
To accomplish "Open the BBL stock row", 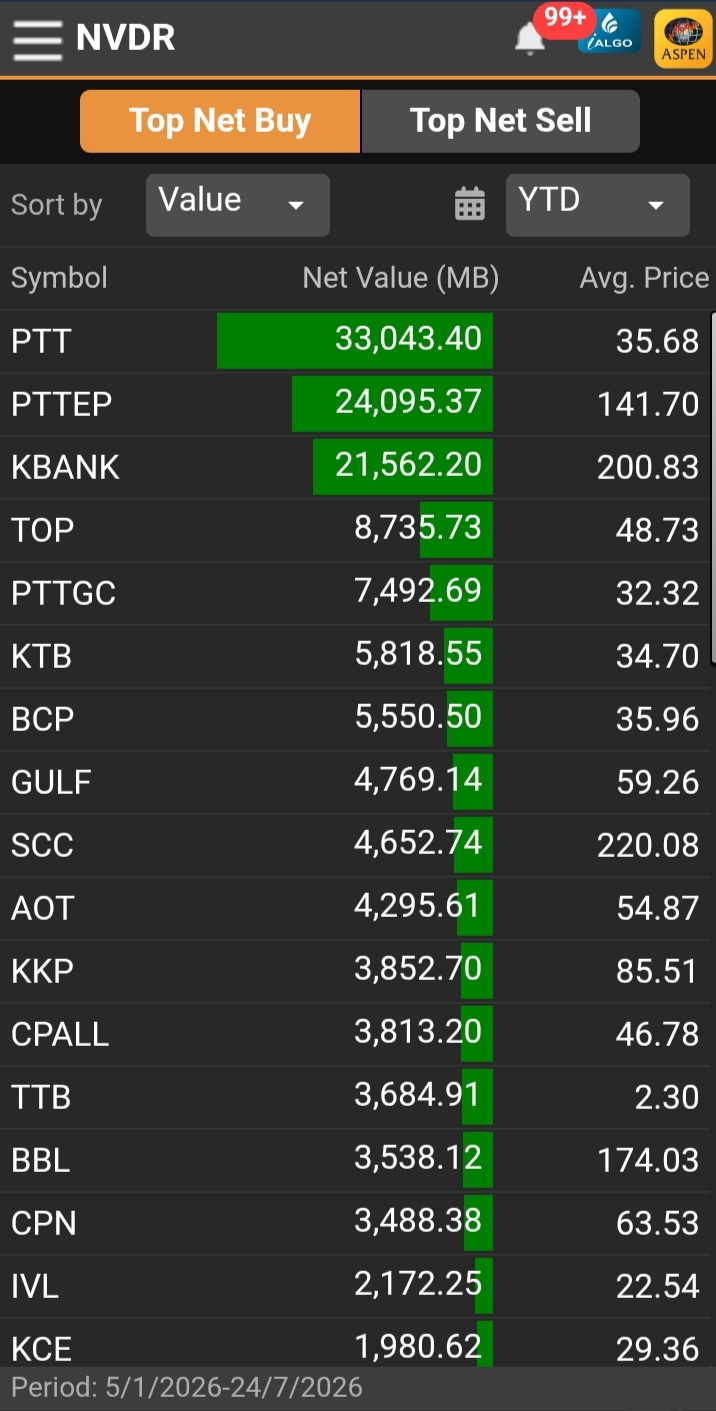I will (x=355, y=1160).
